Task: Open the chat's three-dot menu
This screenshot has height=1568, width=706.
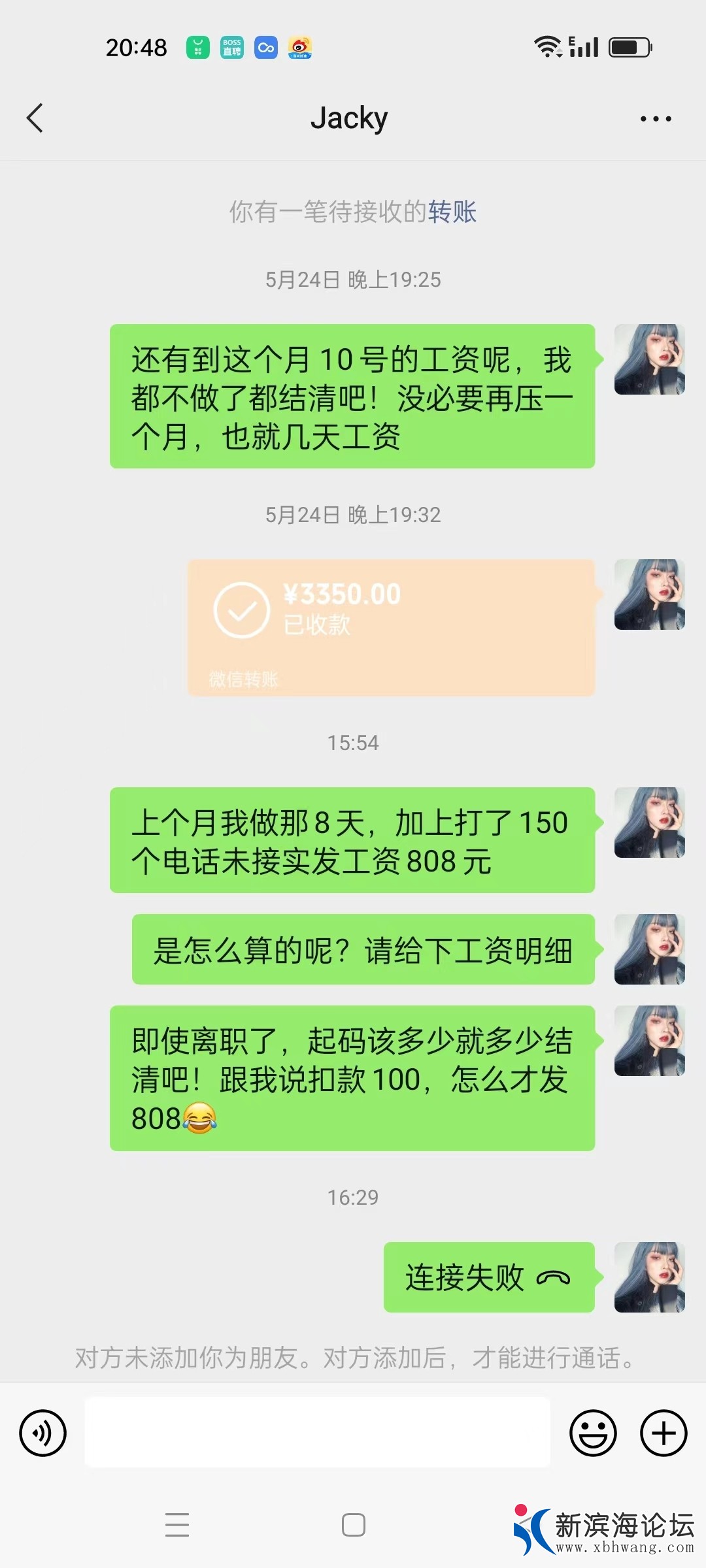Action: [656, 119]
